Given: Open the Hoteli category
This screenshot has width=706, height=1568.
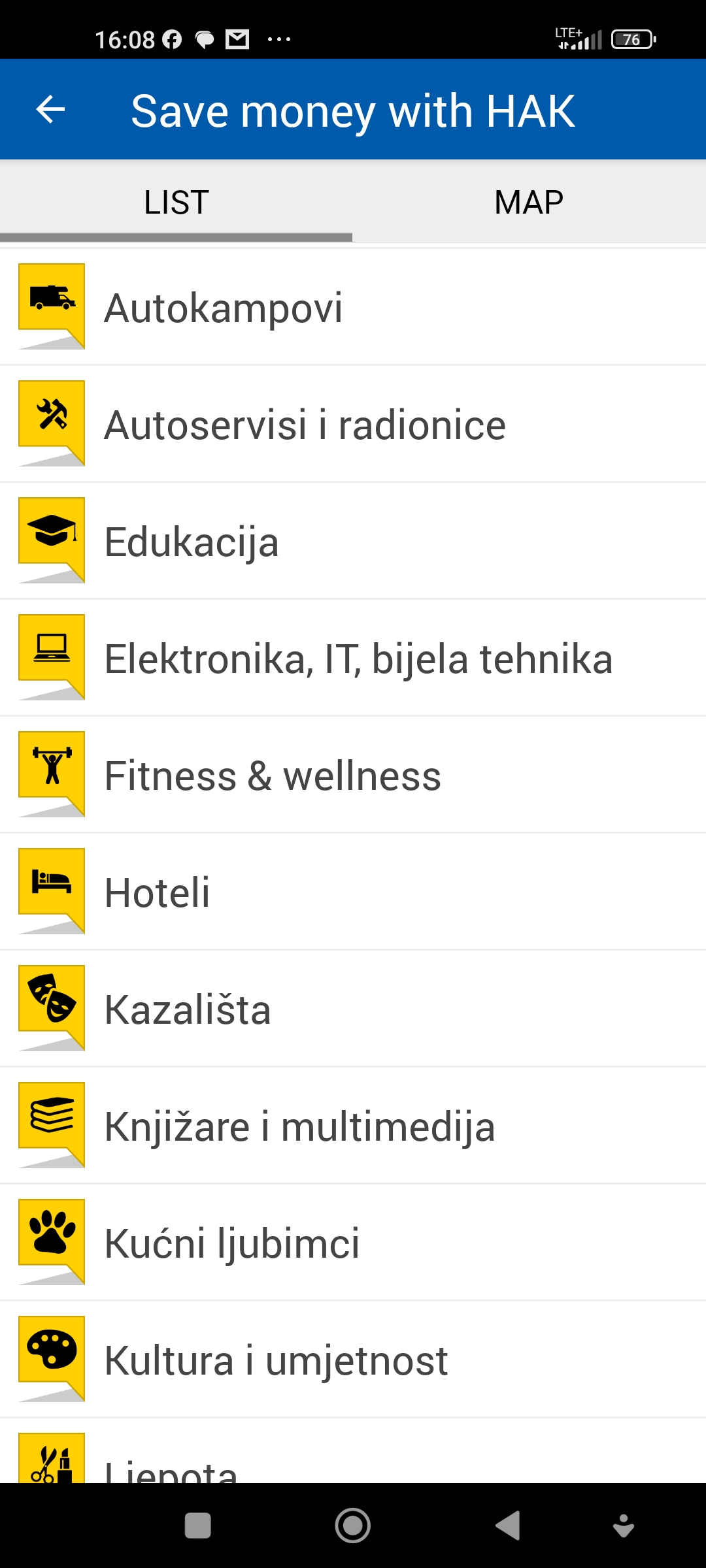Looking at the screenshot, I should (x=353, y=892).
